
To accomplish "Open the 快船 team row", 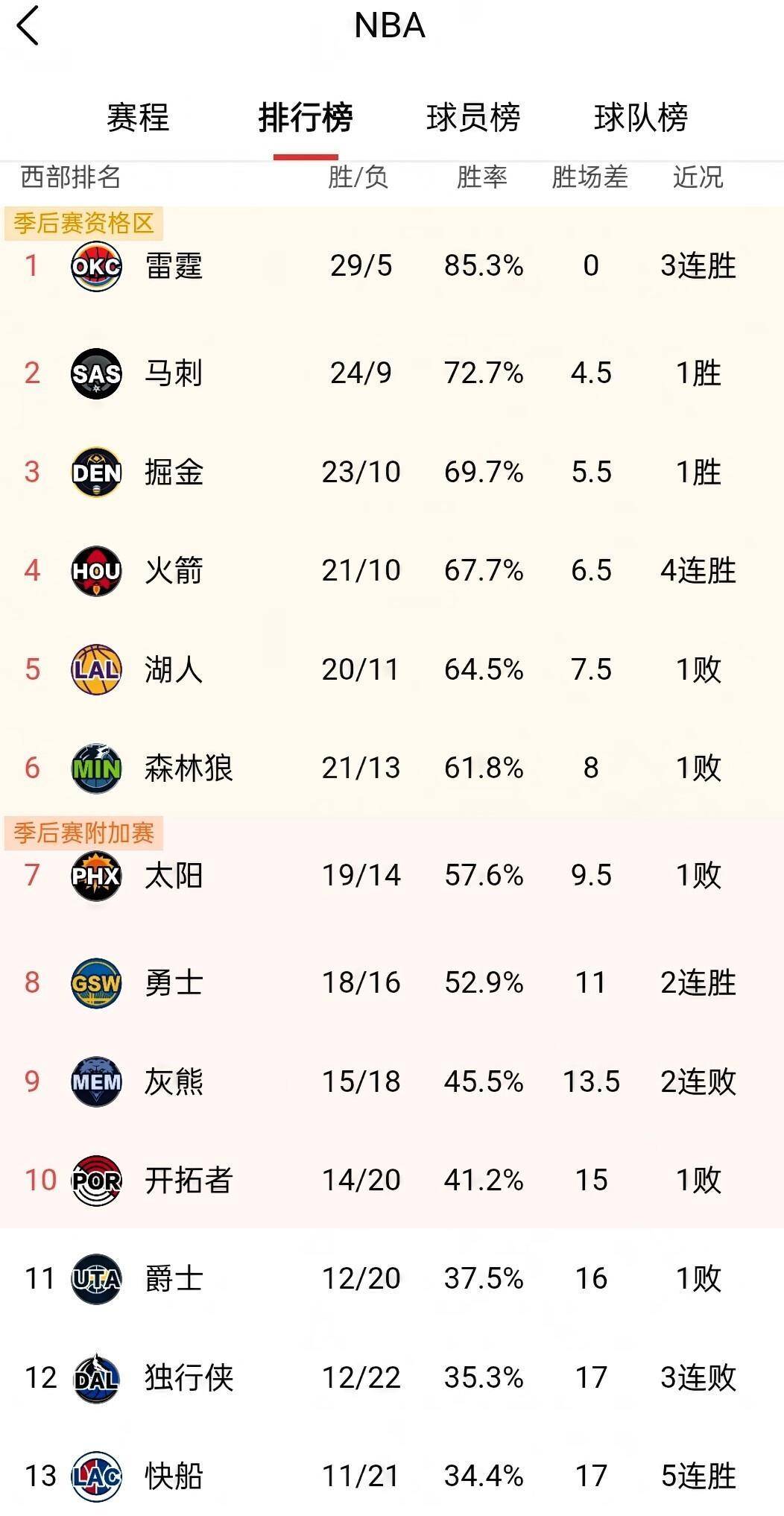I will [174, 1476].
